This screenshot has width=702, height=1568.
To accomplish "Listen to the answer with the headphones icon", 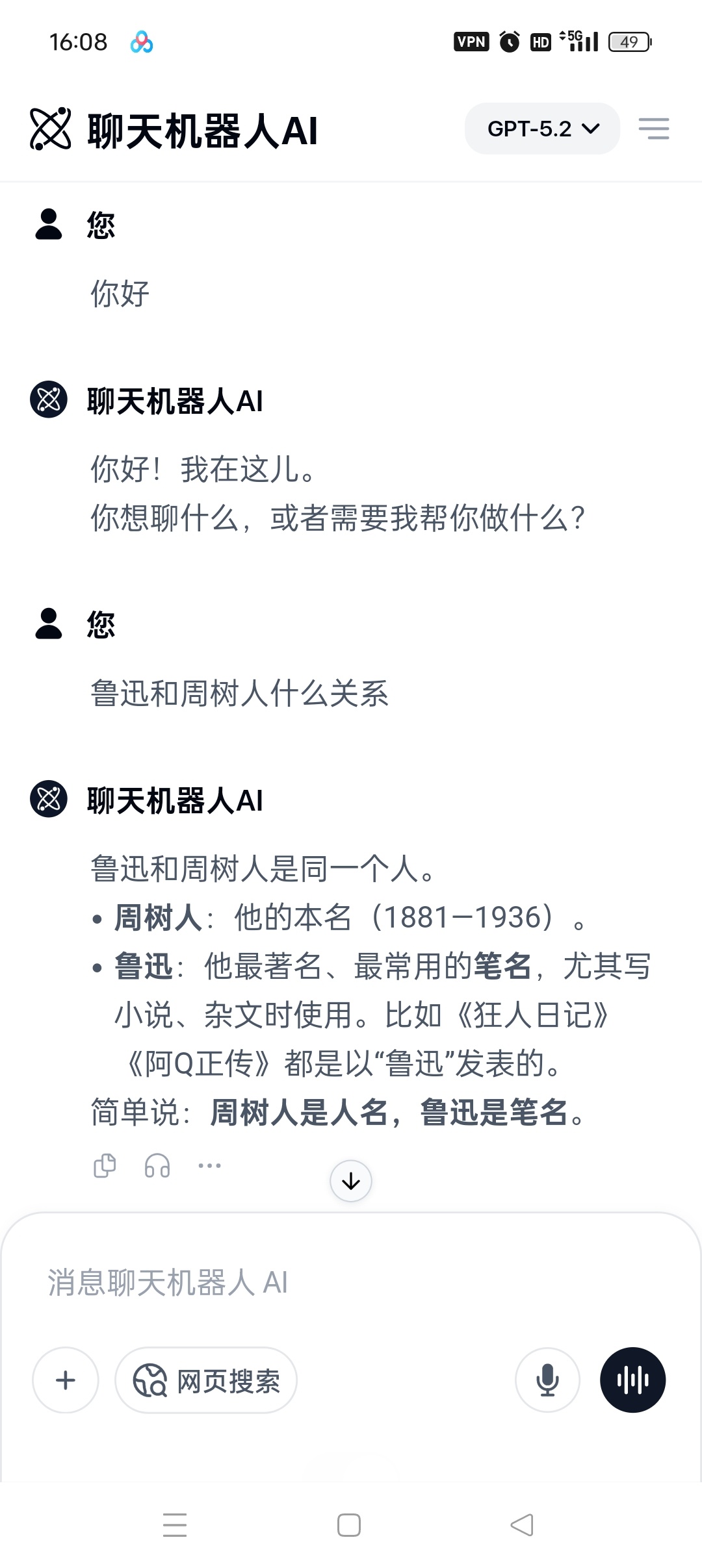I will pyautogui.click(x=157, y=1165).
